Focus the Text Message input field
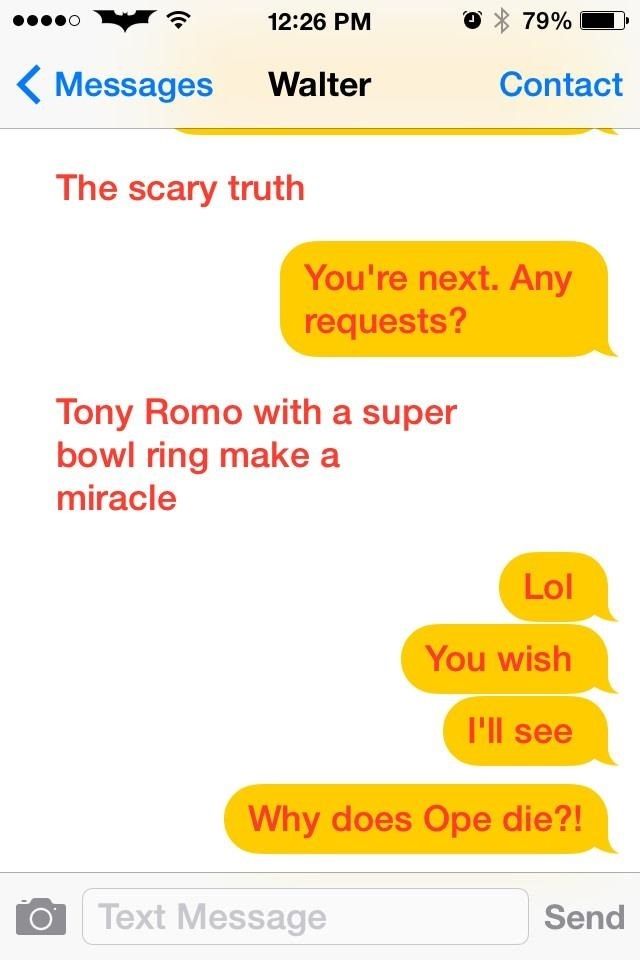640x960 pixels. pyautogui.click(x=305, y=916)
